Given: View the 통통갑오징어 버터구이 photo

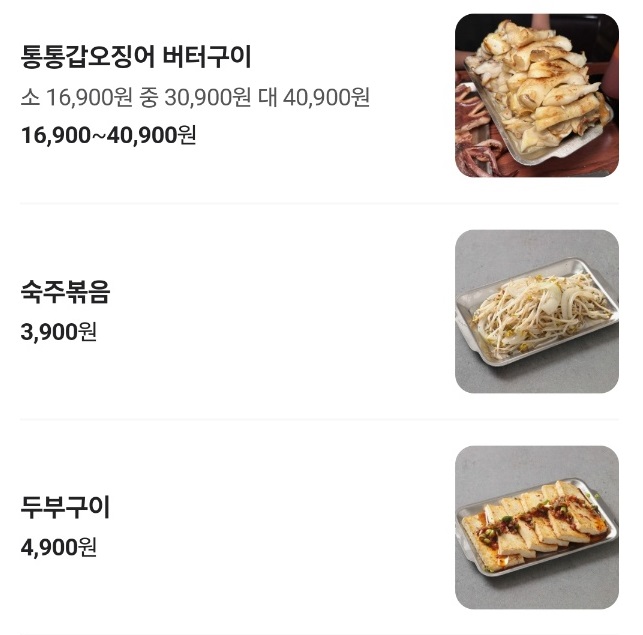Looking at the screenshot, I should tap(536, 96).
